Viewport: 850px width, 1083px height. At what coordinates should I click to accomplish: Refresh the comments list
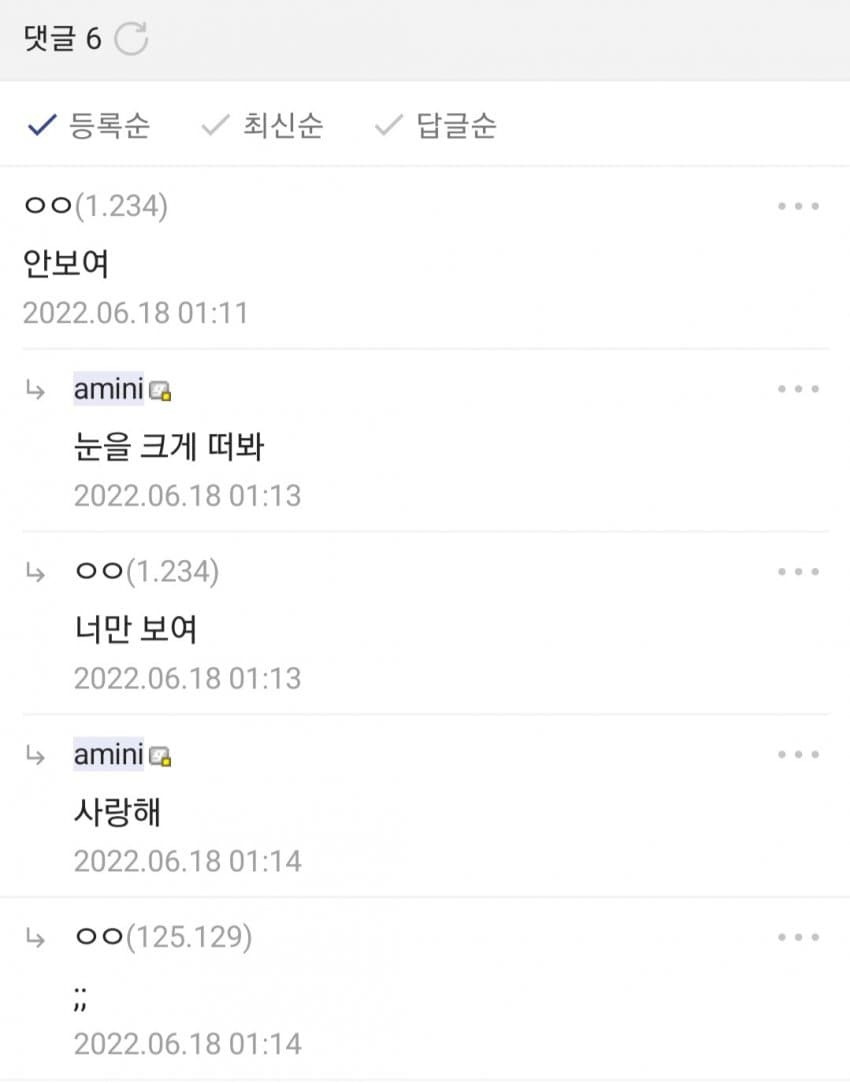(131, 38)
